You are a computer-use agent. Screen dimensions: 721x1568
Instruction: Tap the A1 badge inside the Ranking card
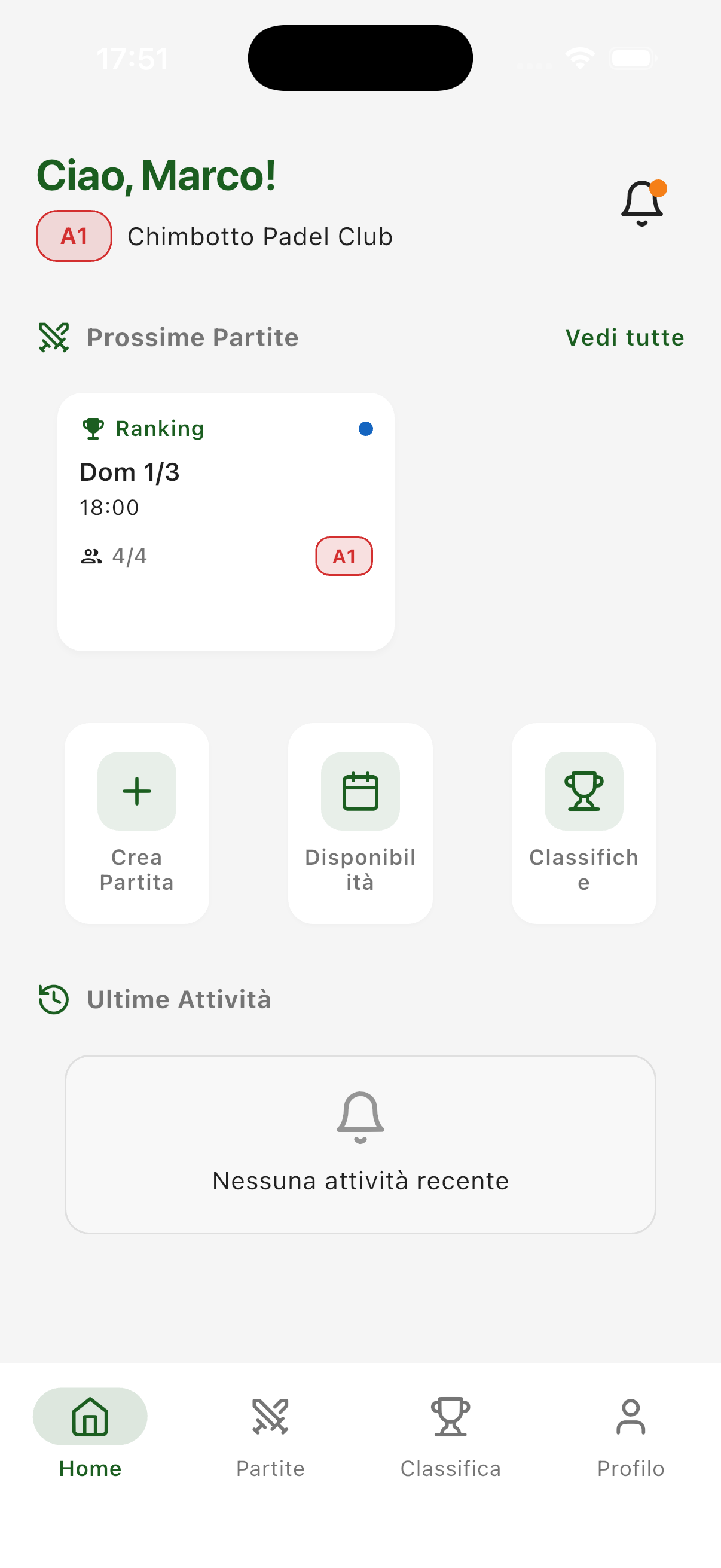[x=343, y=554]
